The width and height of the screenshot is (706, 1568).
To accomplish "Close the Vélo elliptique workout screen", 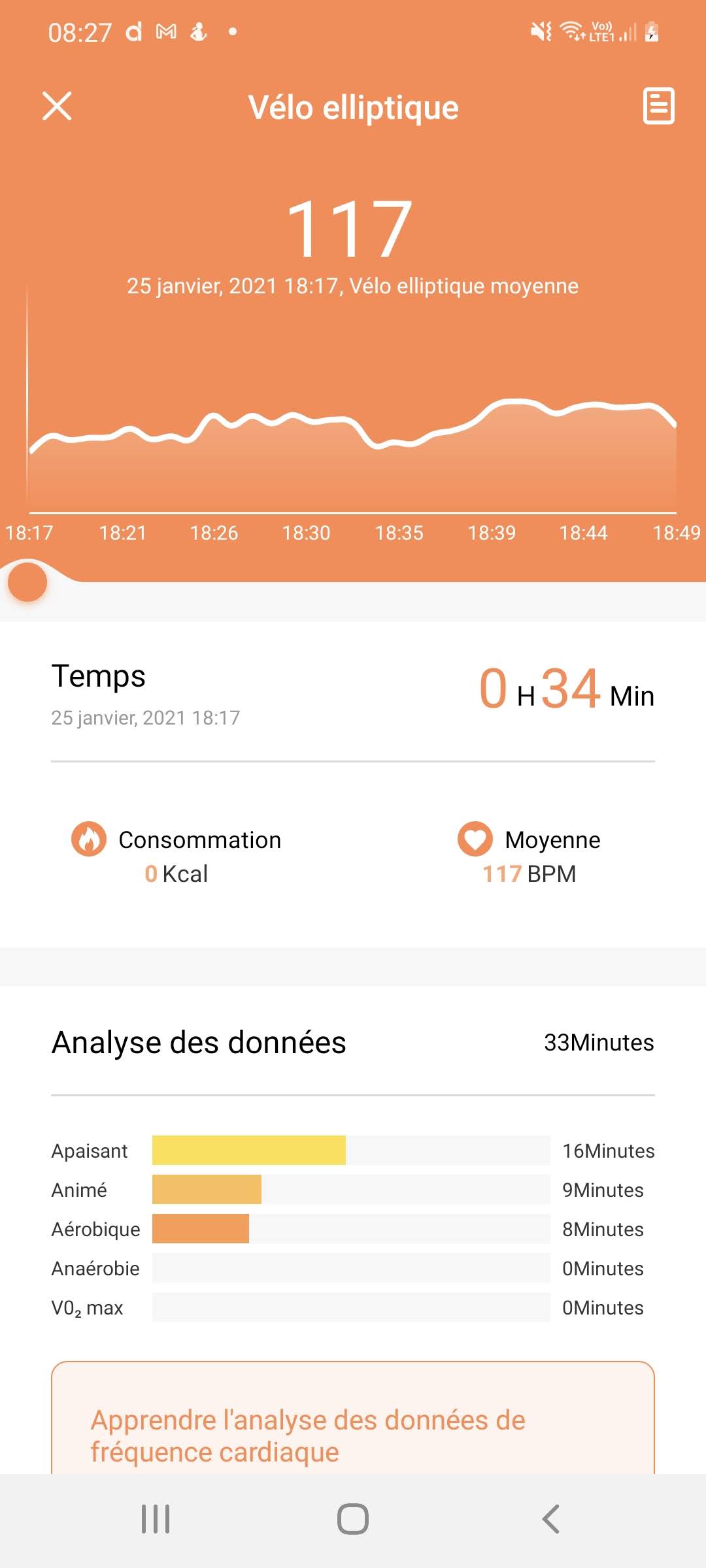I will click(57, 106).
